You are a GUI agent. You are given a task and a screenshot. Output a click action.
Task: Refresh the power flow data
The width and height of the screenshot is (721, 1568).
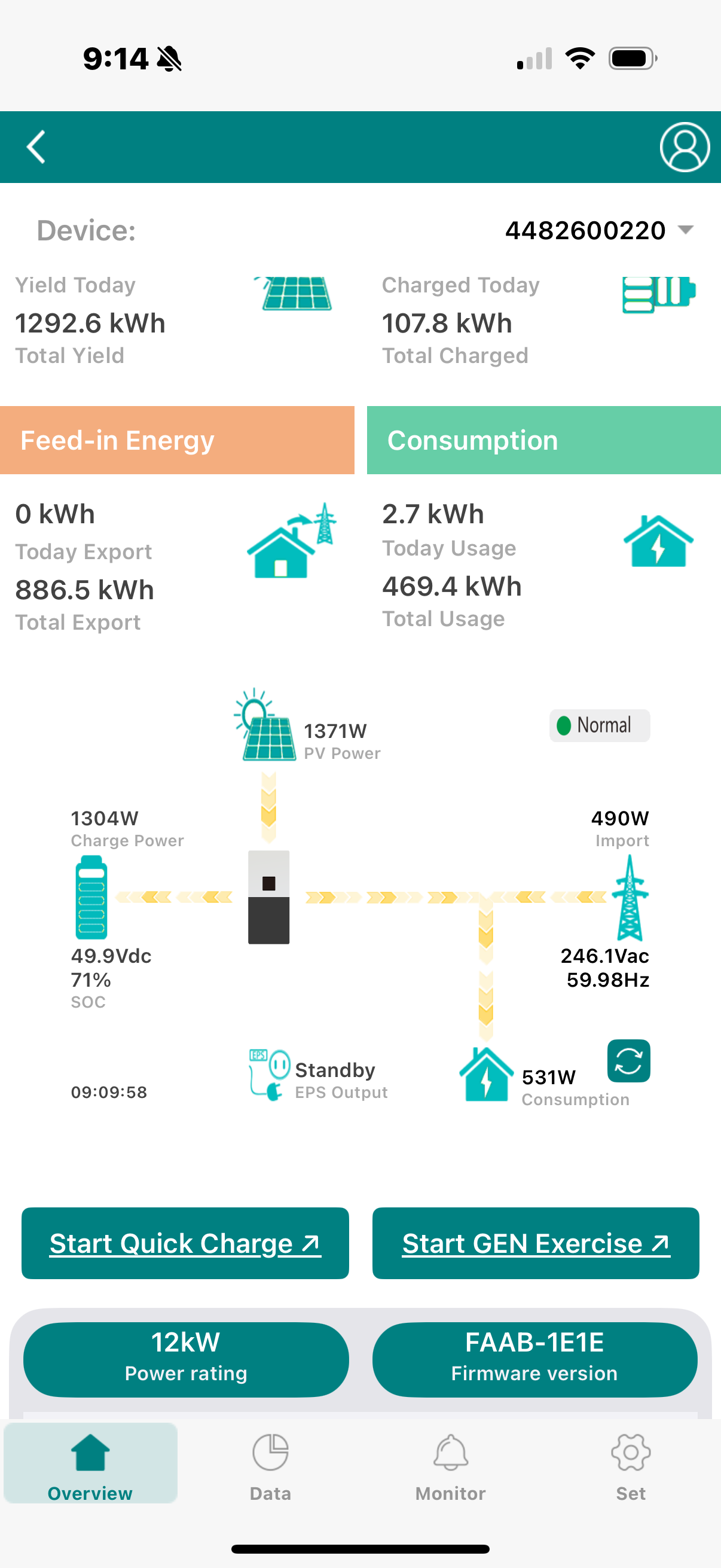(628, 1061)
